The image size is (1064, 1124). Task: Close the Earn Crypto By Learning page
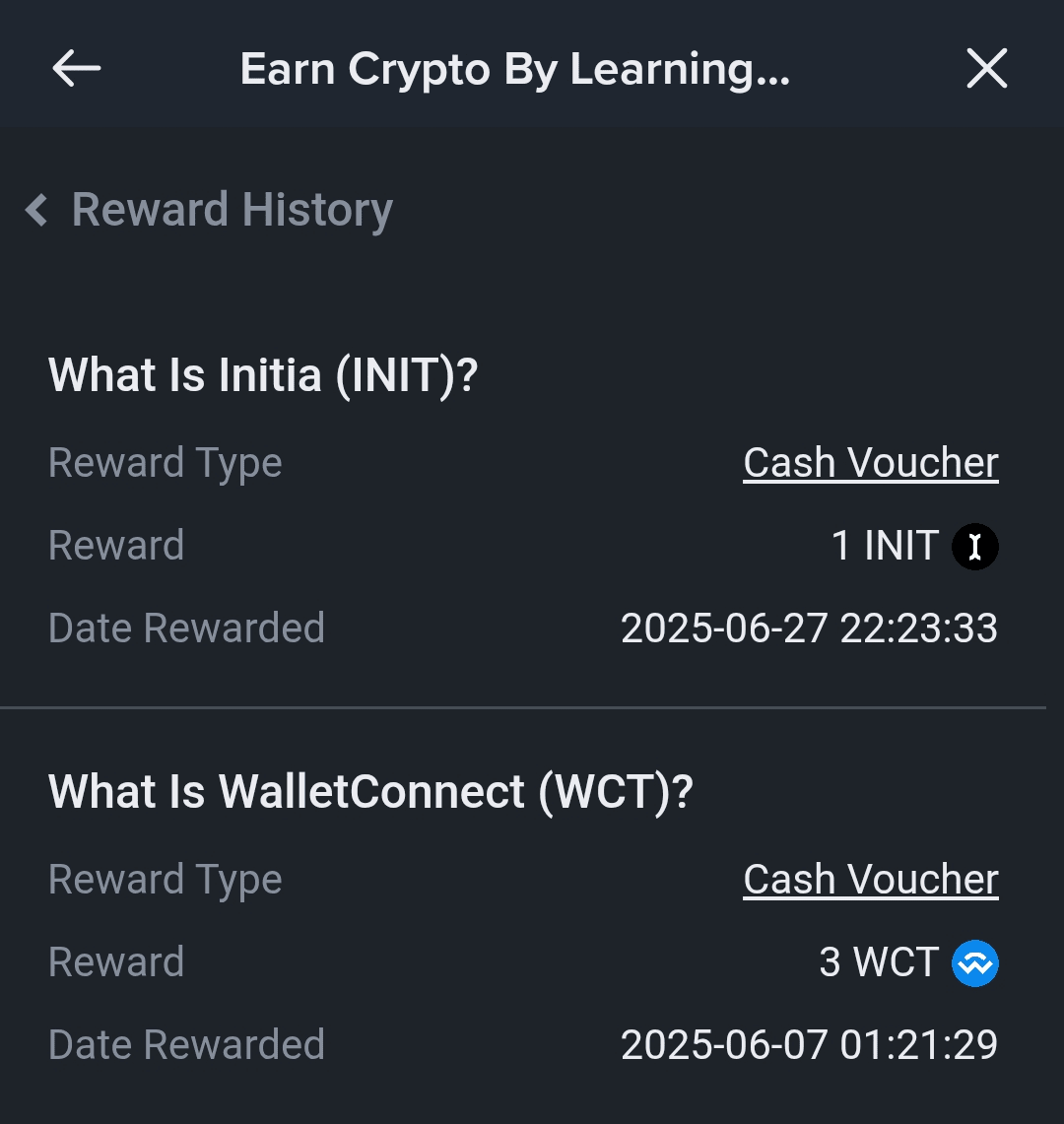coord(986,69)
